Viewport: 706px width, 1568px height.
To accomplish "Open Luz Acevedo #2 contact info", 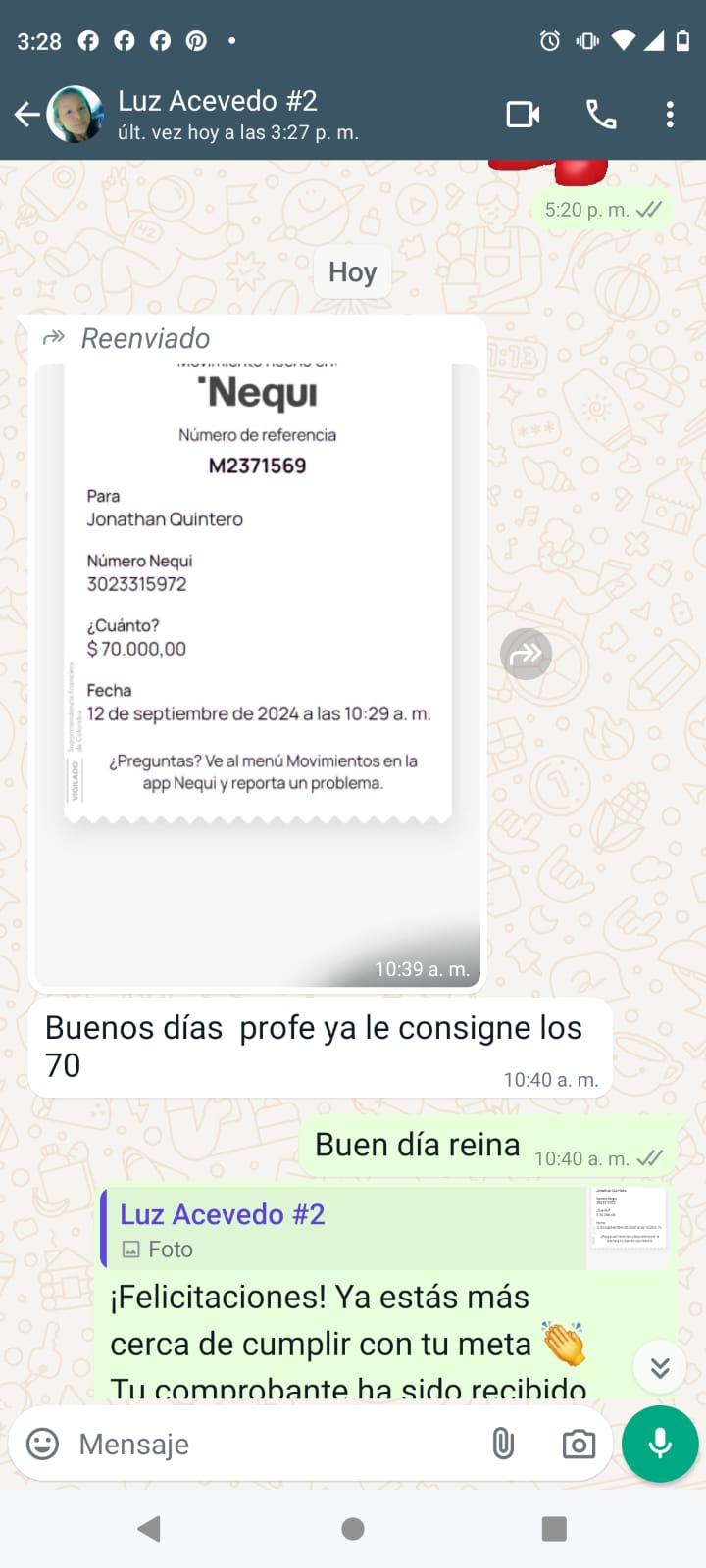I will pyautogui.click(x=235, y=115).
